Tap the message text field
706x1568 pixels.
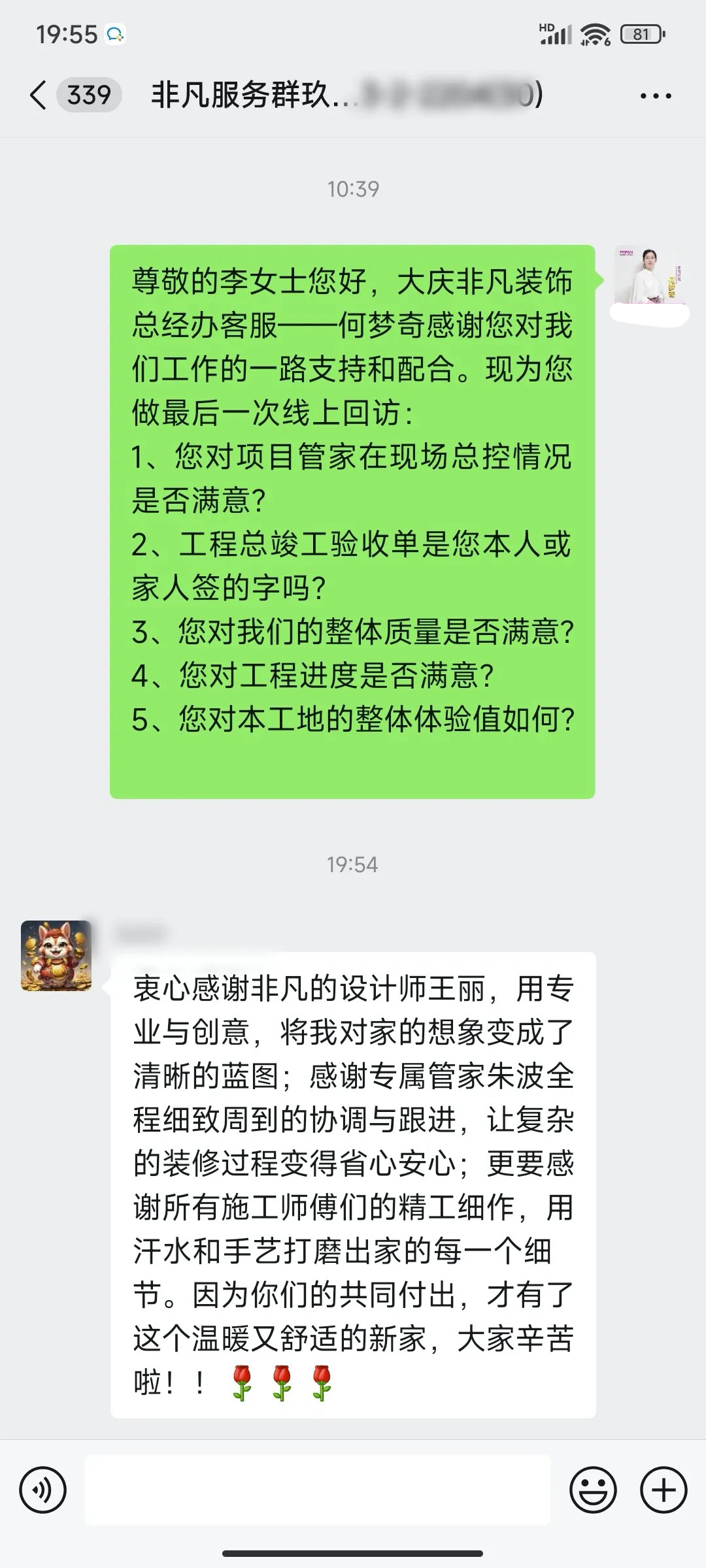[318, 1490]
